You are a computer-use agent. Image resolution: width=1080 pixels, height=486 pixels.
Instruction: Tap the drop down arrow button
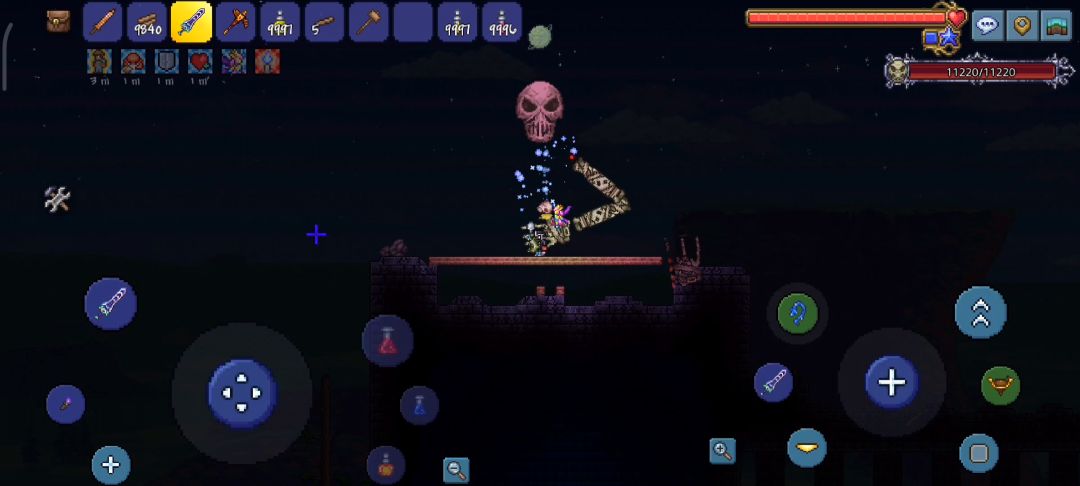(806, 447)
